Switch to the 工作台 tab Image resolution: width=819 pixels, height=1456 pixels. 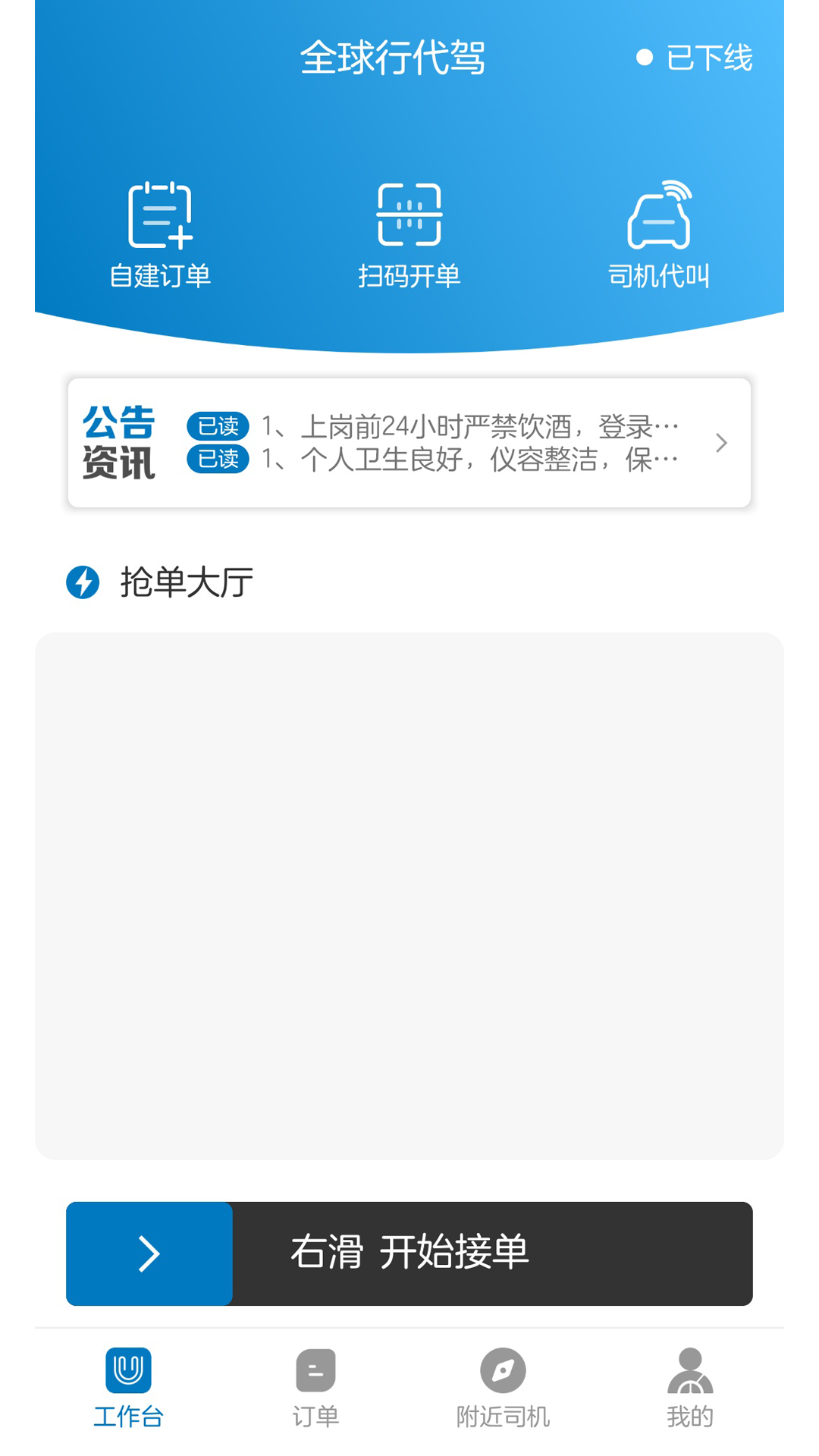(128, 1388)
